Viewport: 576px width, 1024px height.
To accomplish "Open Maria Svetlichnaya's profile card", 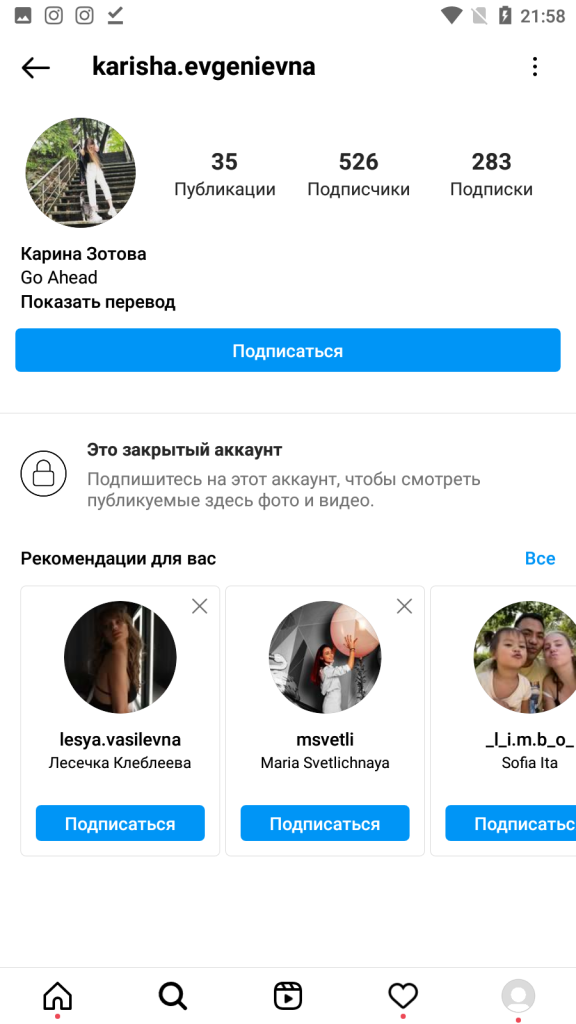I will coord(325,721).
